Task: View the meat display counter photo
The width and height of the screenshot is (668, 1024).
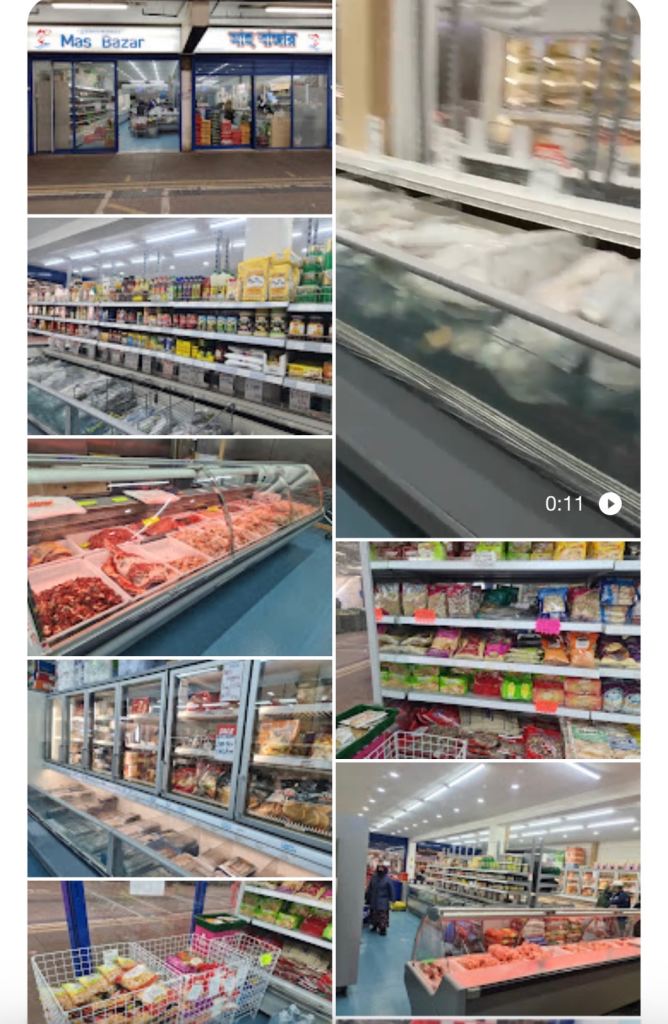Action: [180, 546]
